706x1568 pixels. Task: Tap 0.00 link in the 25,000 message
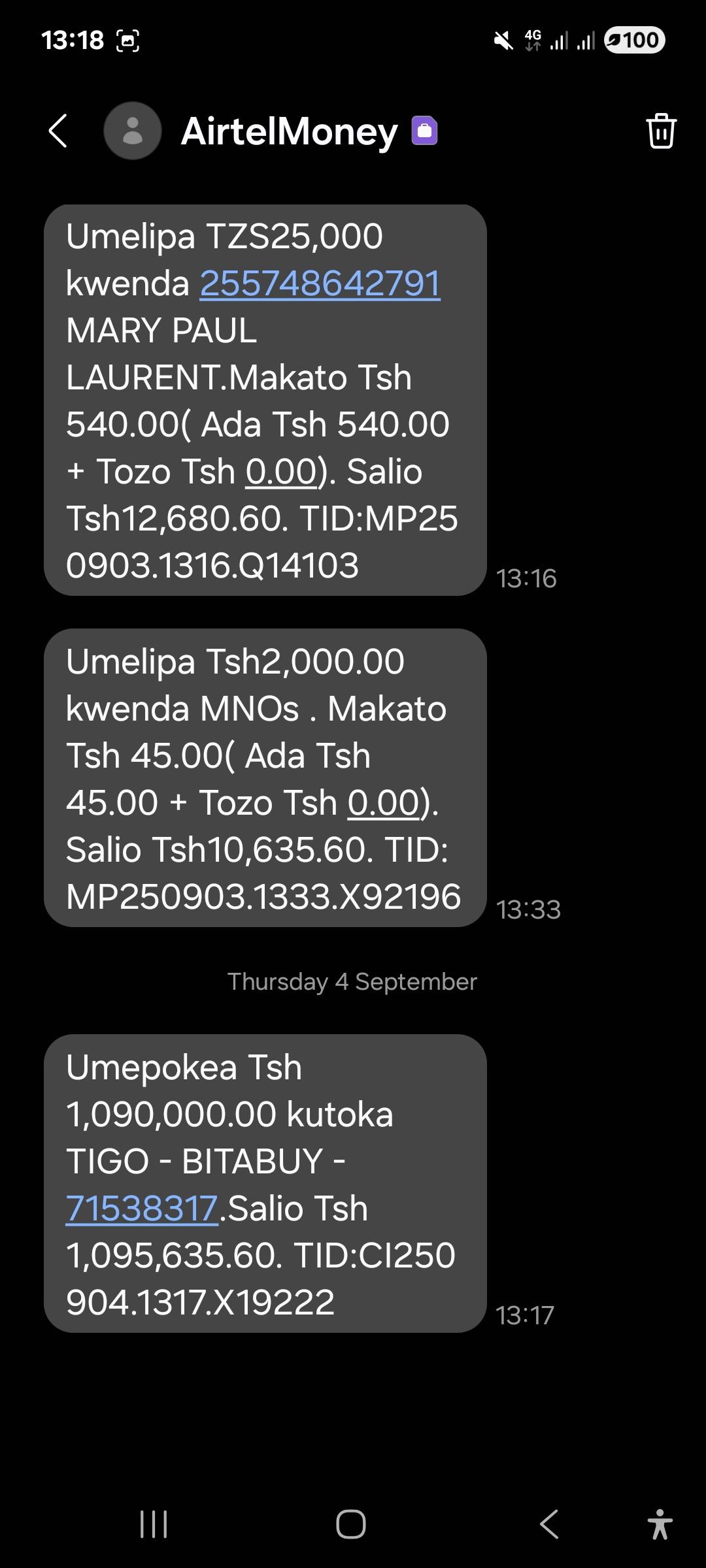(281, 472)
